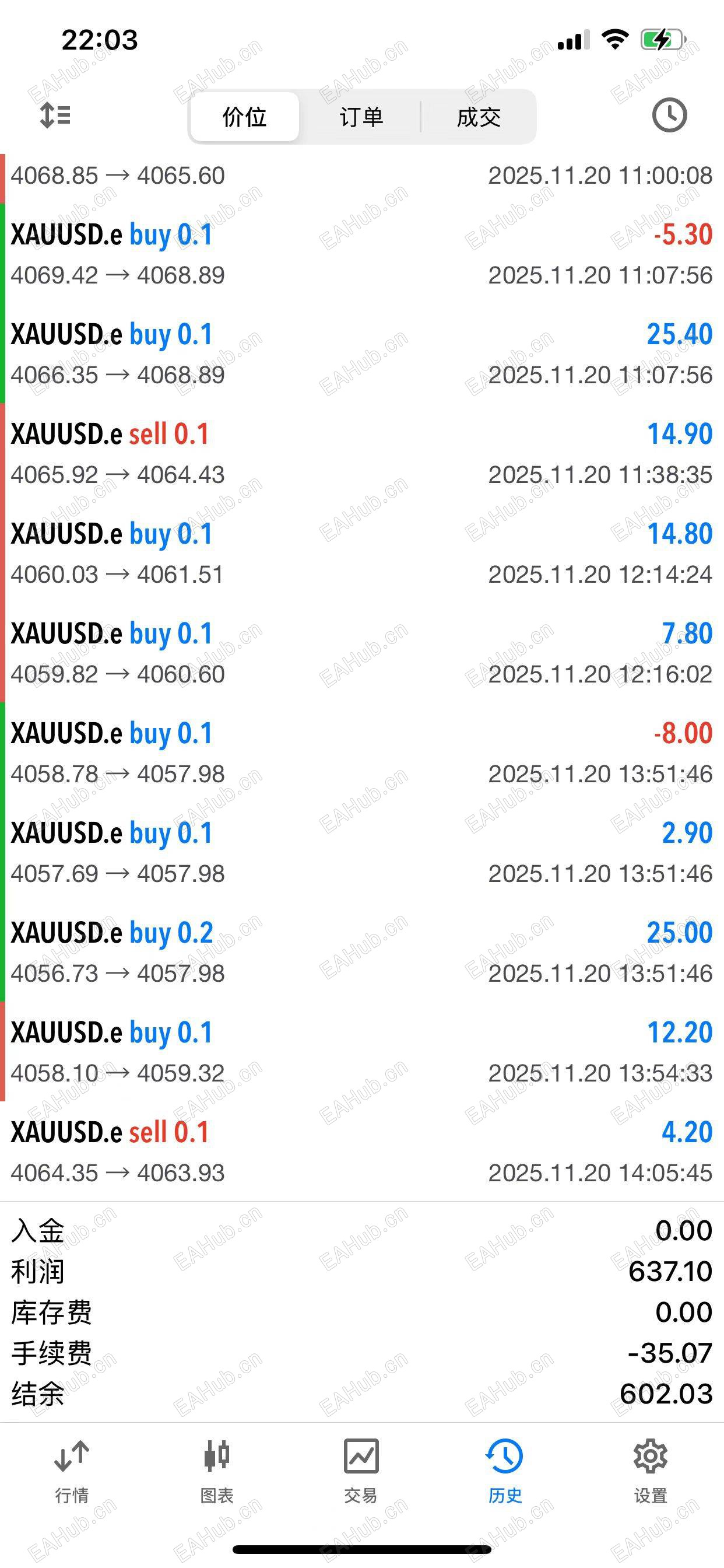Screen dimensions: 724x1568
Task: Open the history sort options icon
Action: coord(55,115)
